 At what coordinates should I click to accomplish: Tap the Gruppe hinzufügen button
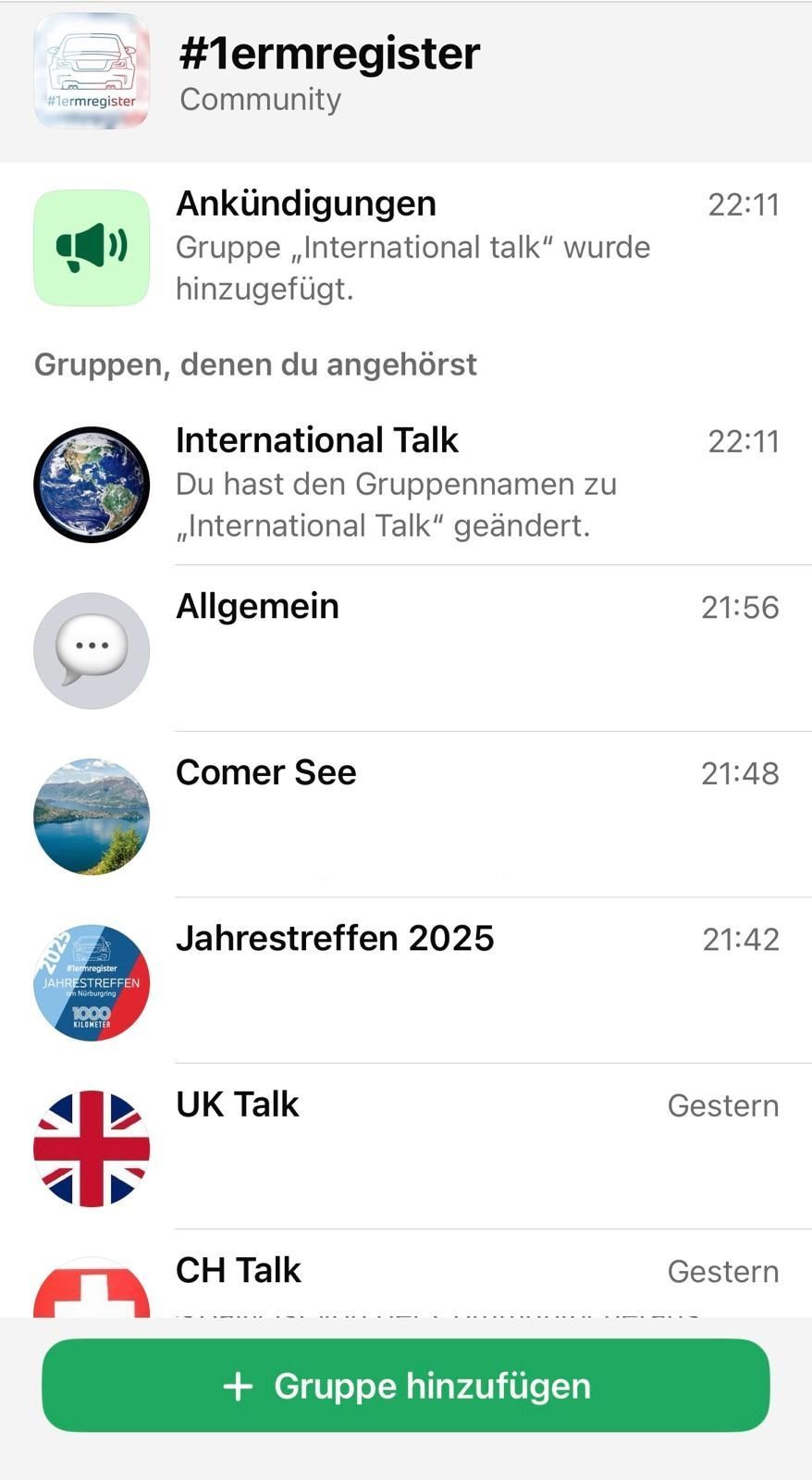[x=406, y=1385]
